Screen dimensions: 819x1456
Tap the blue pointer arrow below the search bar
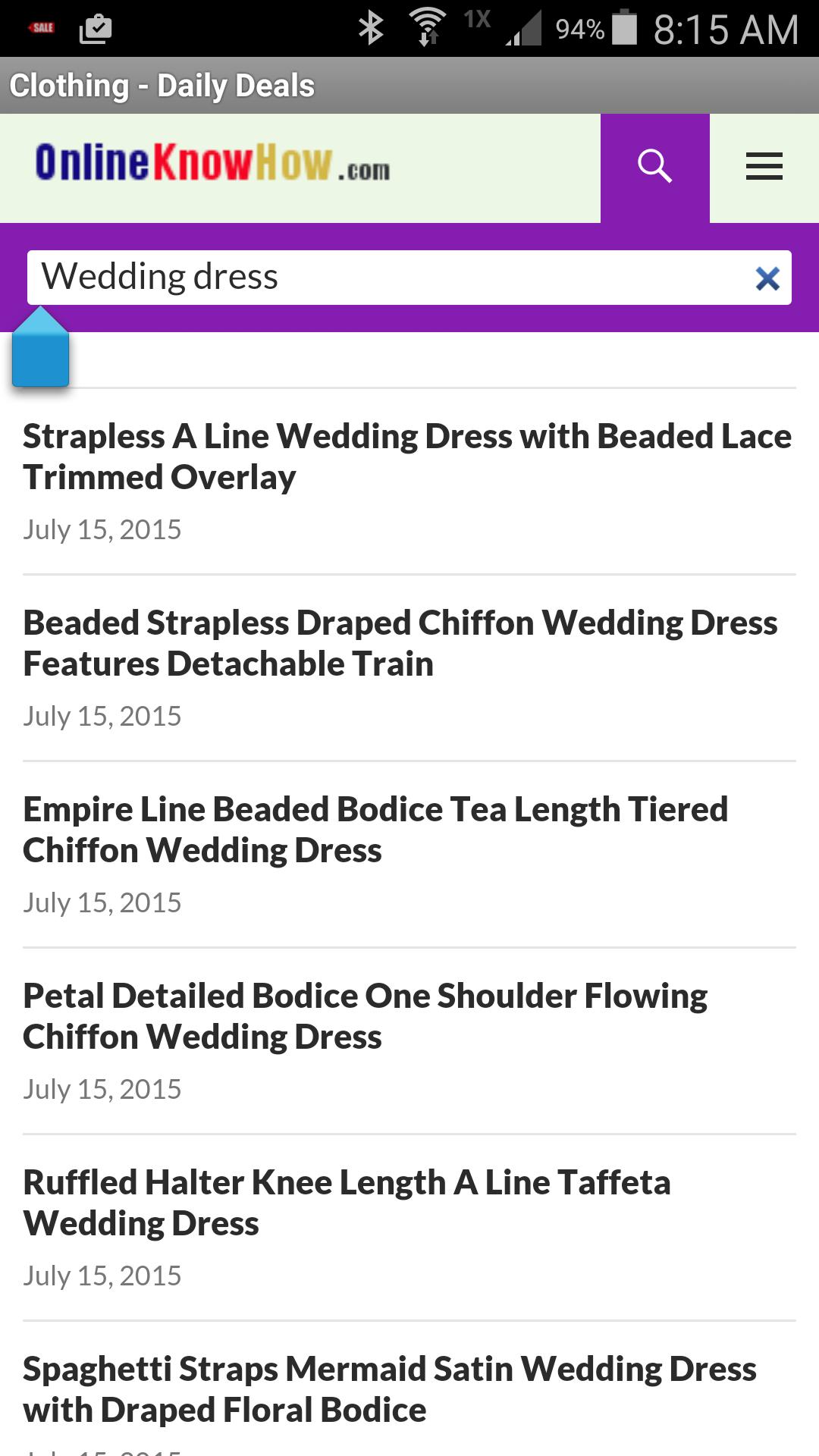[x=42, y=353]
